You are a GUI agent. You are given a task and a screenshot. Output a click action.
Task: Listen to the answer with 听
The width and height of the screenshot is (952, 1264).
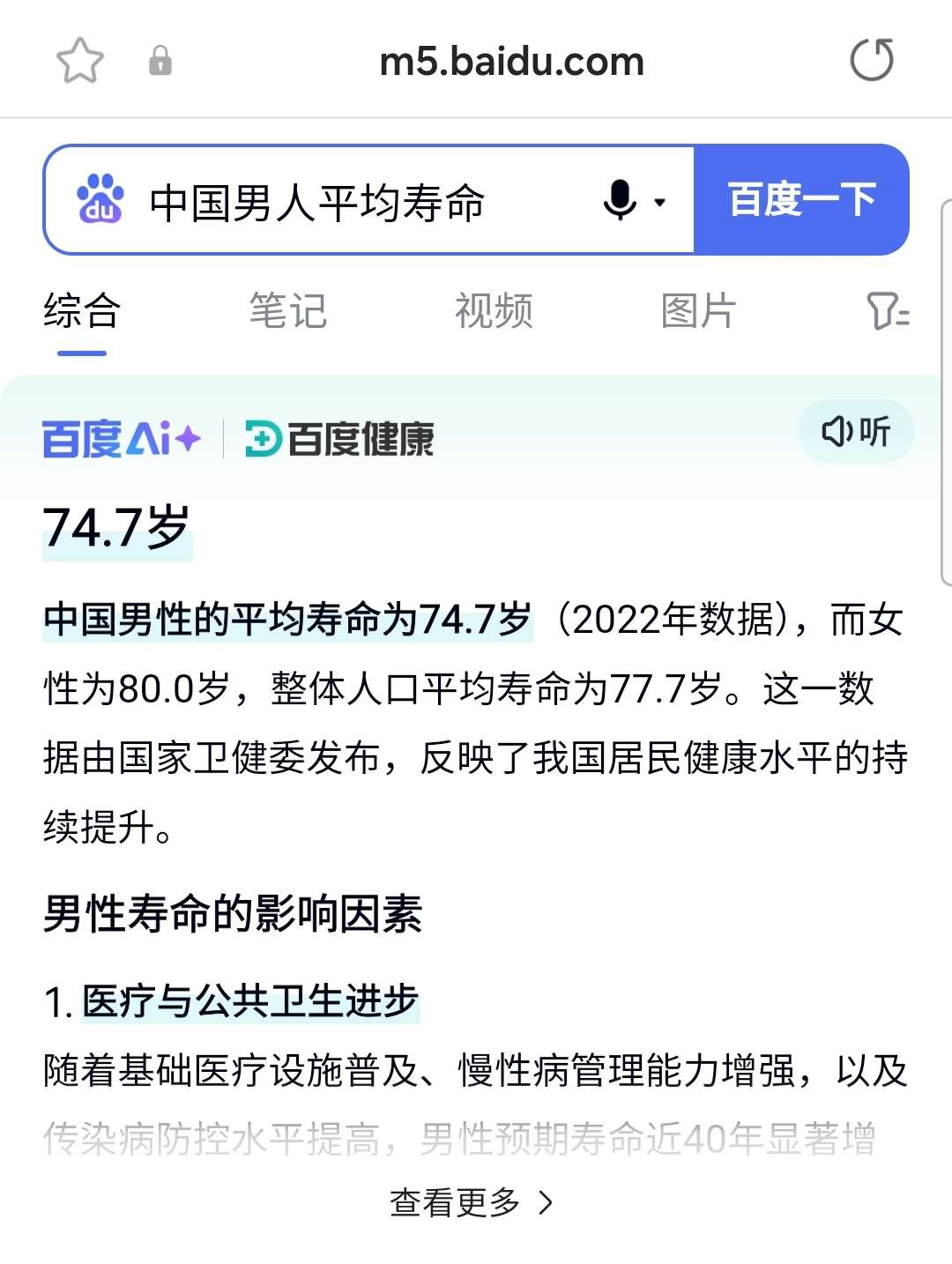click(856, 432)
